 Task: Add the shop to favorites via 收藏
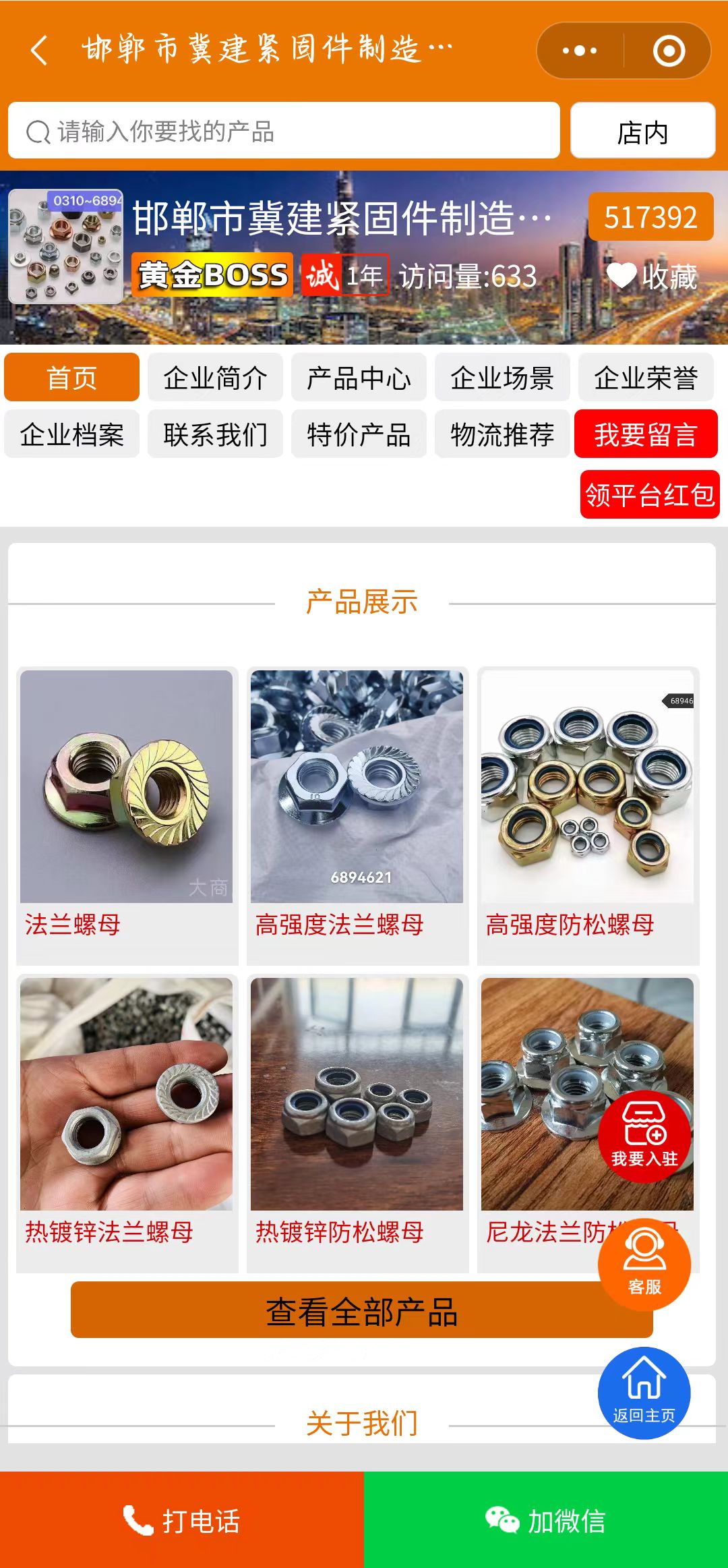[652, 277]
